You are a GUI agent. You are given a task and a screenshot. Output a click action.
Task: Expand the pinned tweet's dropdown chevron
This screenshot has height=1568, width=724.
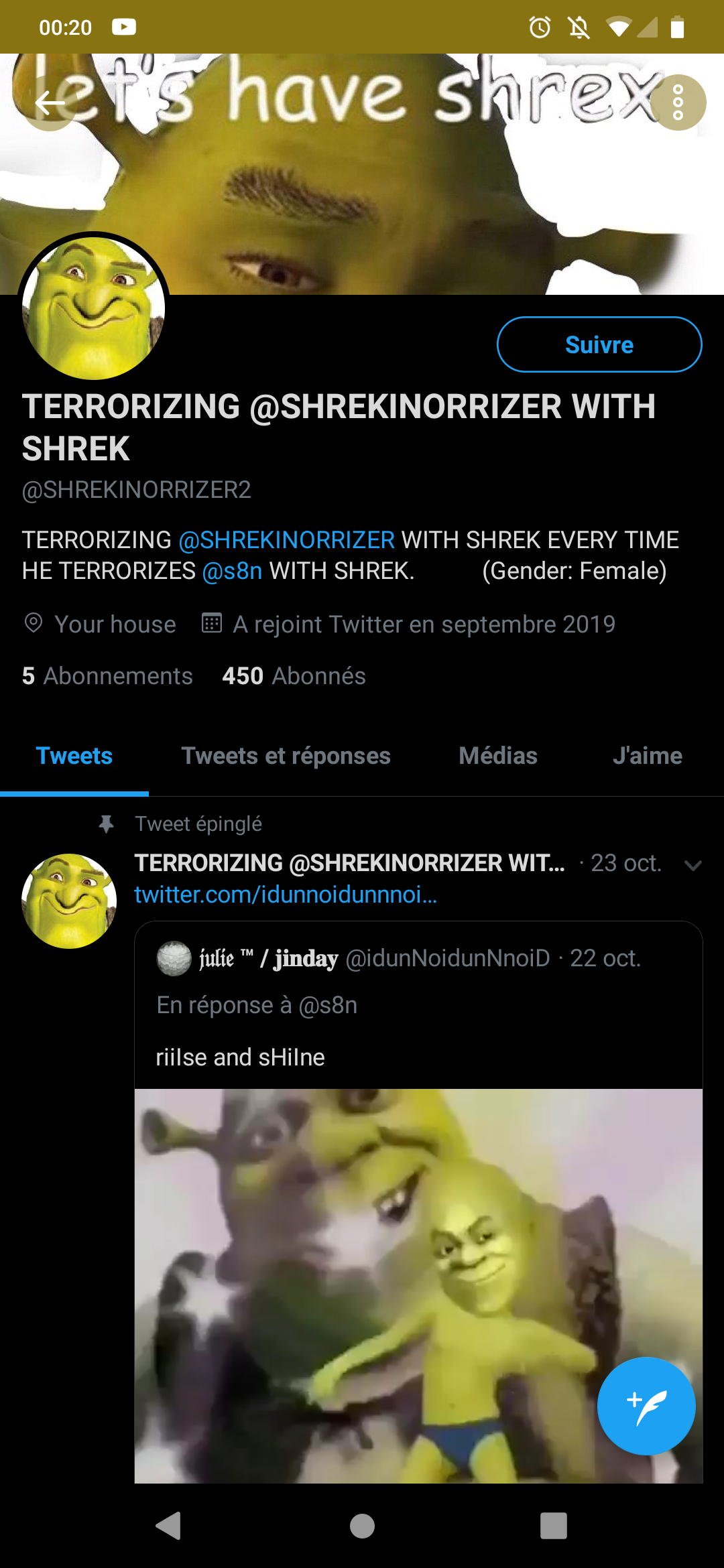click(693, 865)
